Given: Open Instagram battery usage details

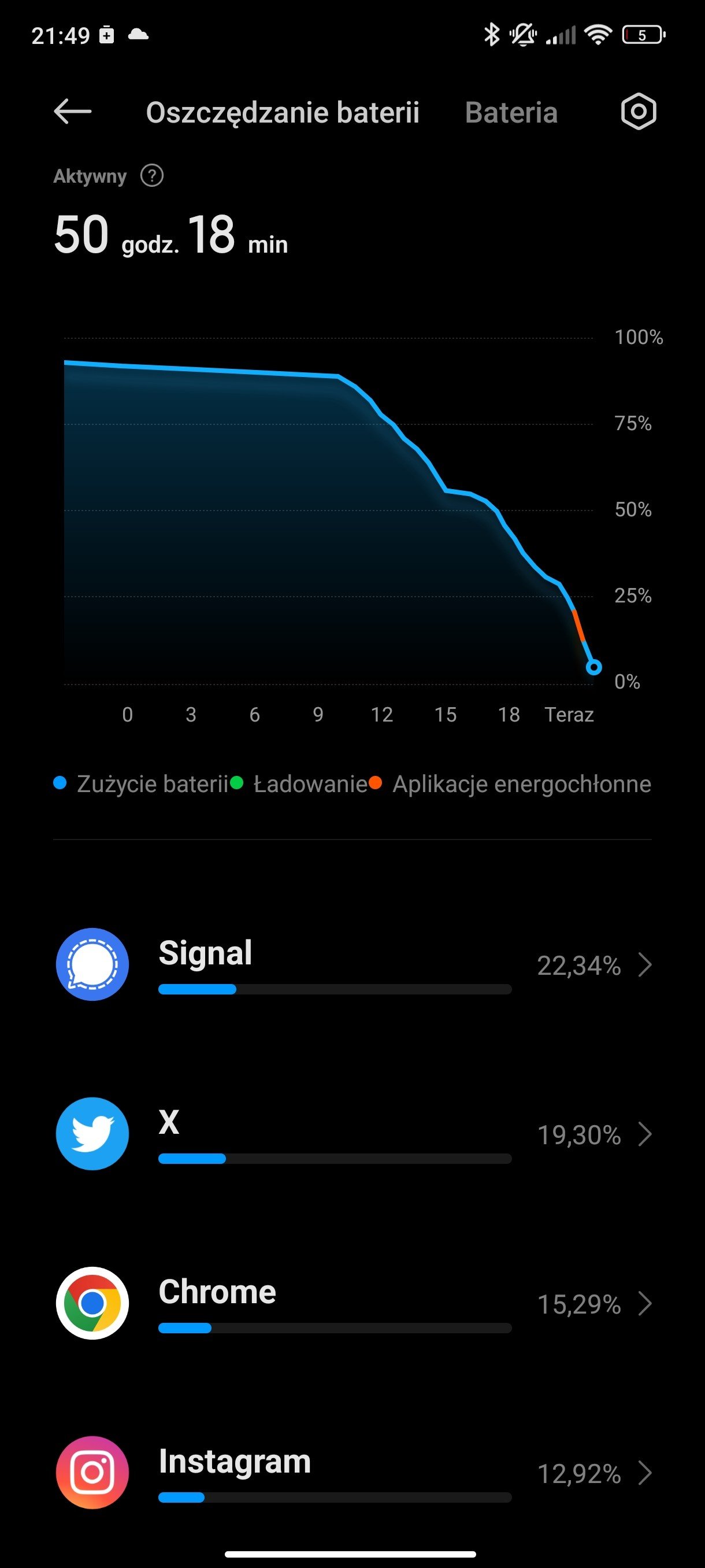Looking at the screenshot, I should (x=353, y=1473).
